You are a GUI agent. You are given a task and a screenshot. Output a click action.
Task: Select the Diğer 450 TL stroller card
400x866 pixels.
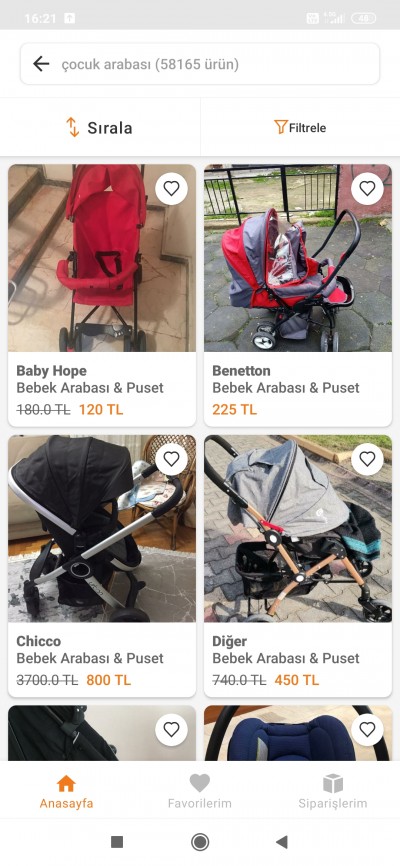click(x=298, y=566)
